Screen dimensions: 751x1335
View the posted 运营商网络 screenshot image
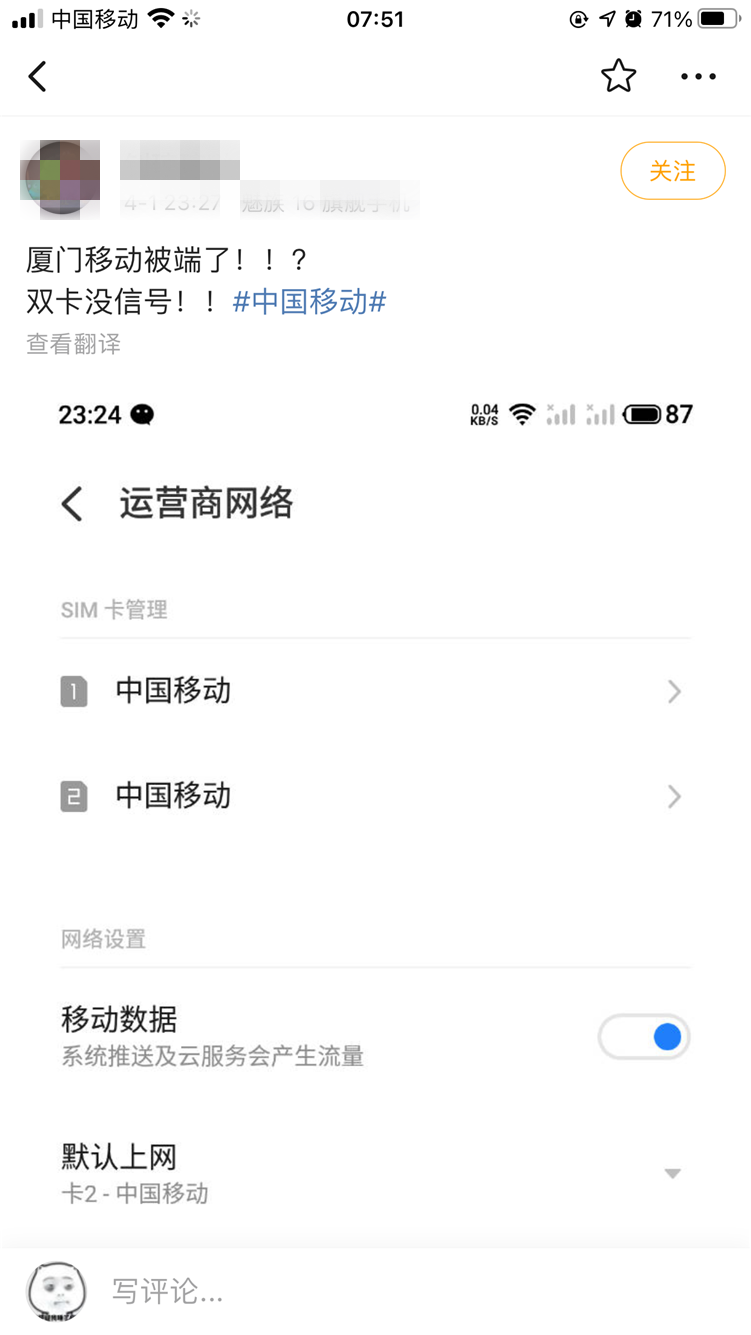[x=375, y=800]
